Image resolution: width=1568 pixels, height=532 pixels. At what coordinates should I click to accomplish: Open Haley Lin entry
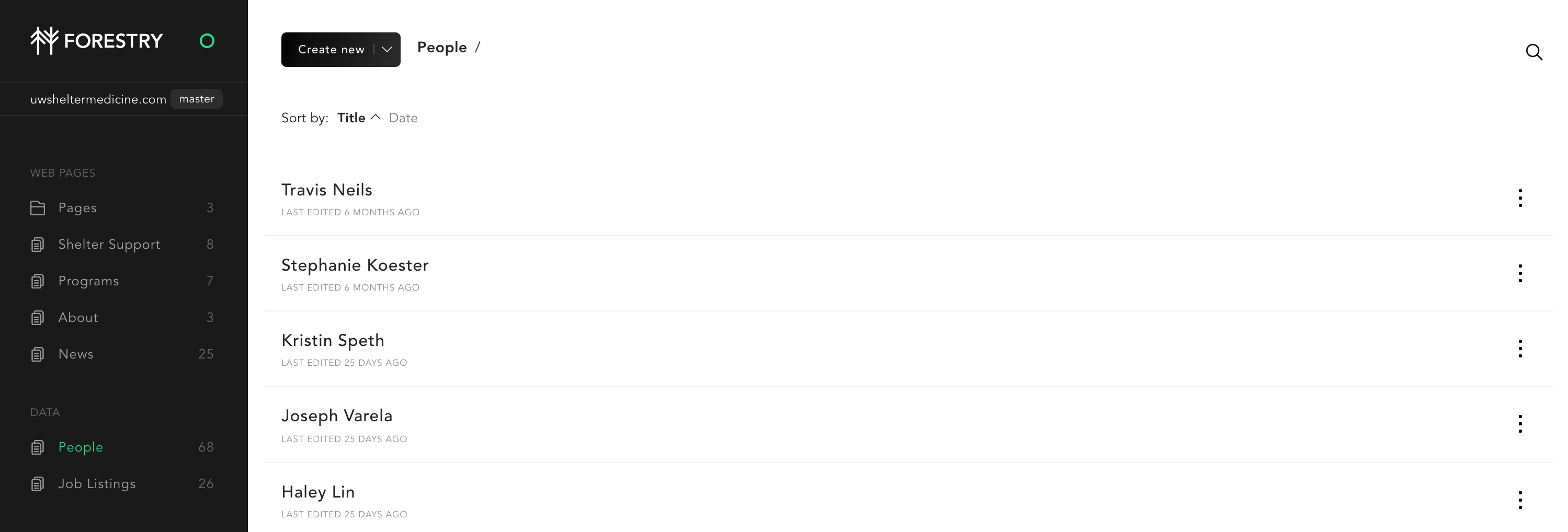(318, 492)
